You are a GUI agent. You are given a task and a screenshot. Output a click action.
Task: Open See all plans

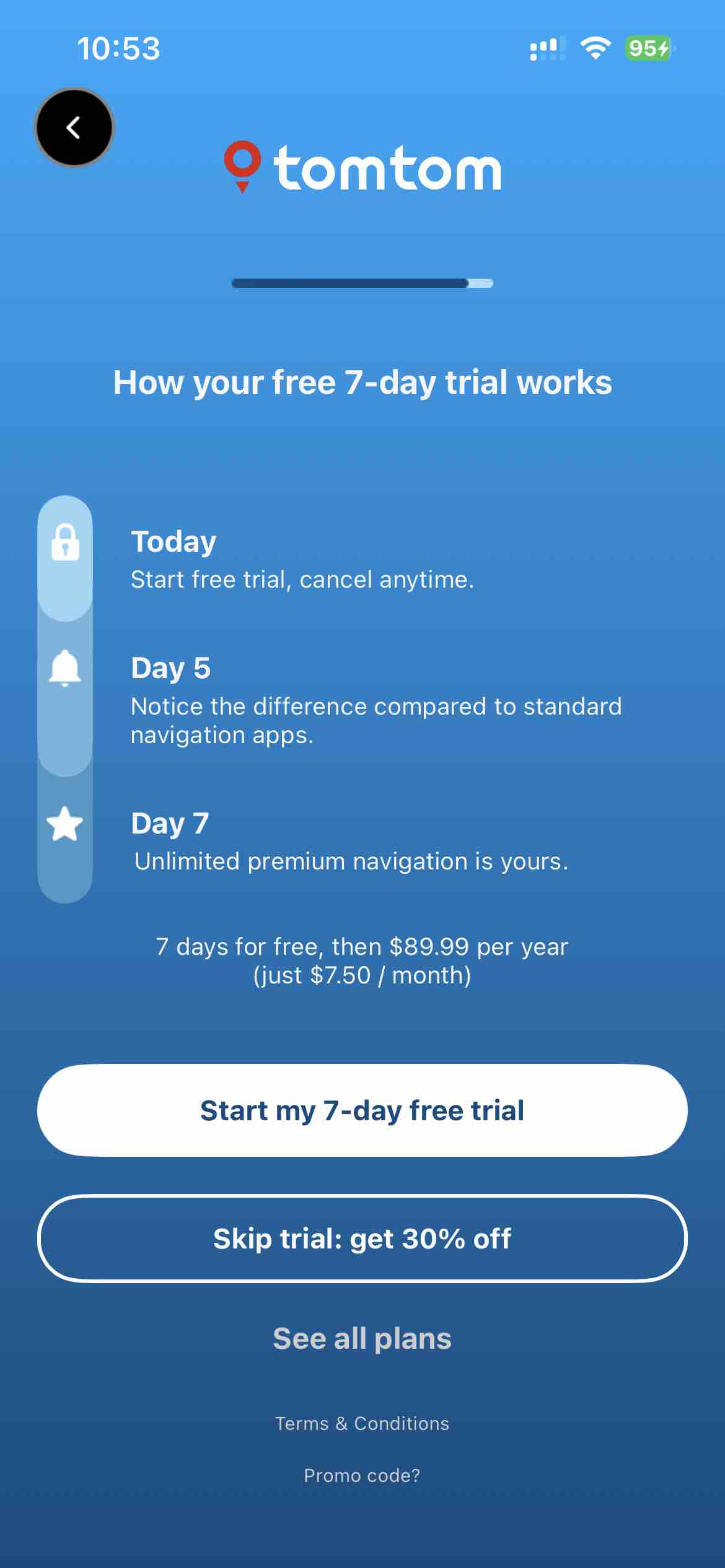click(x=362, y=1339)
